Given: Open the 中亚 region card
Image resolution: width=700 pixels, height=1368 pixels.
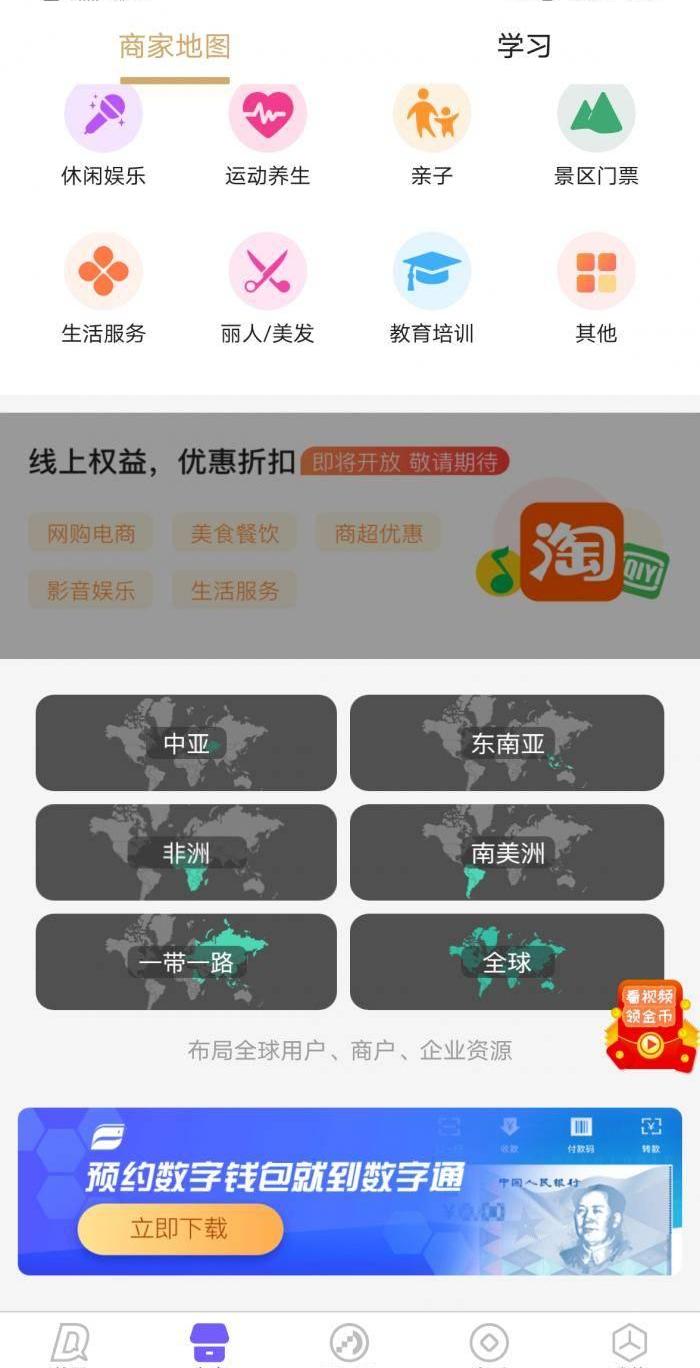Looking at the screenshot, I should click(x=186, y=743).
